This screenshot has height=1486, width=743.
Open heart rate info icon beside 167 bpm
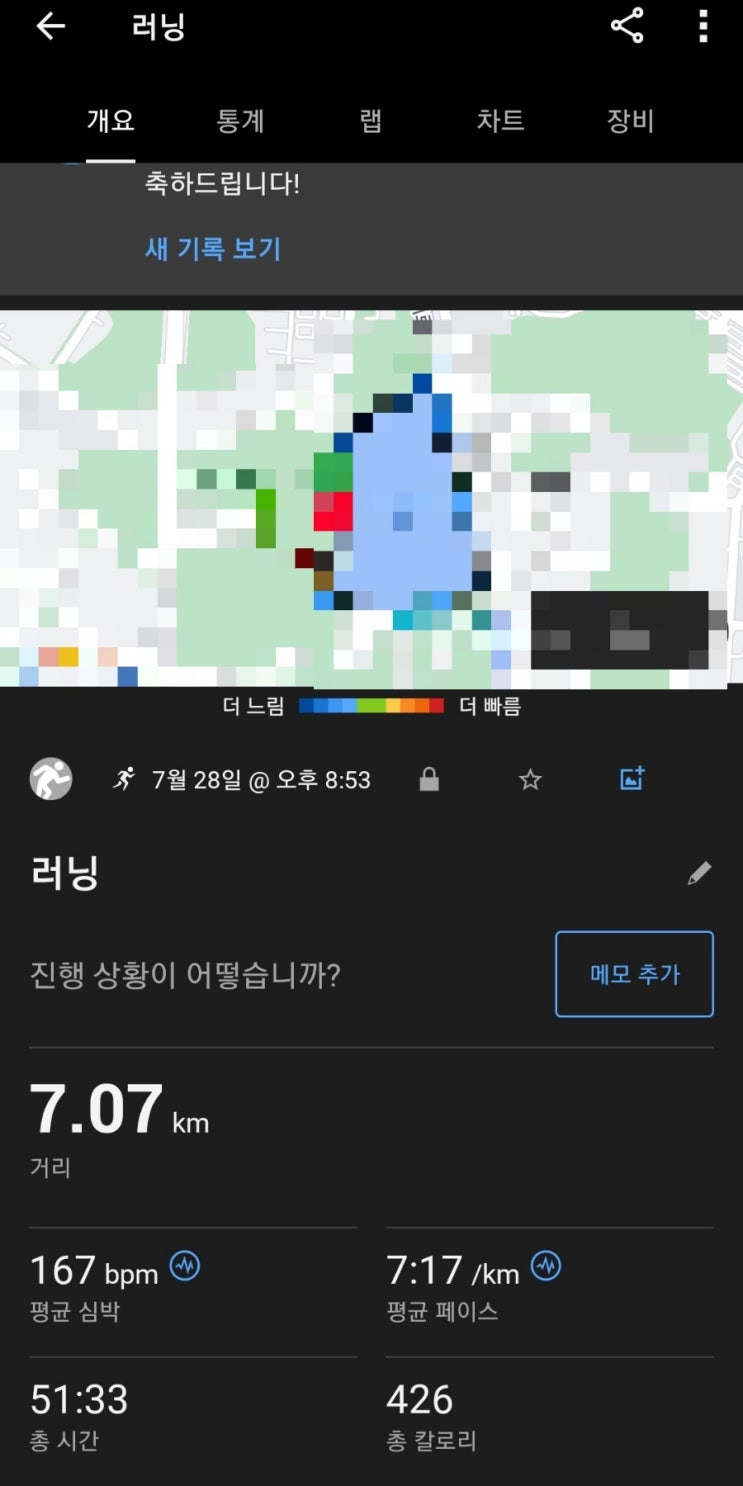185,1266
